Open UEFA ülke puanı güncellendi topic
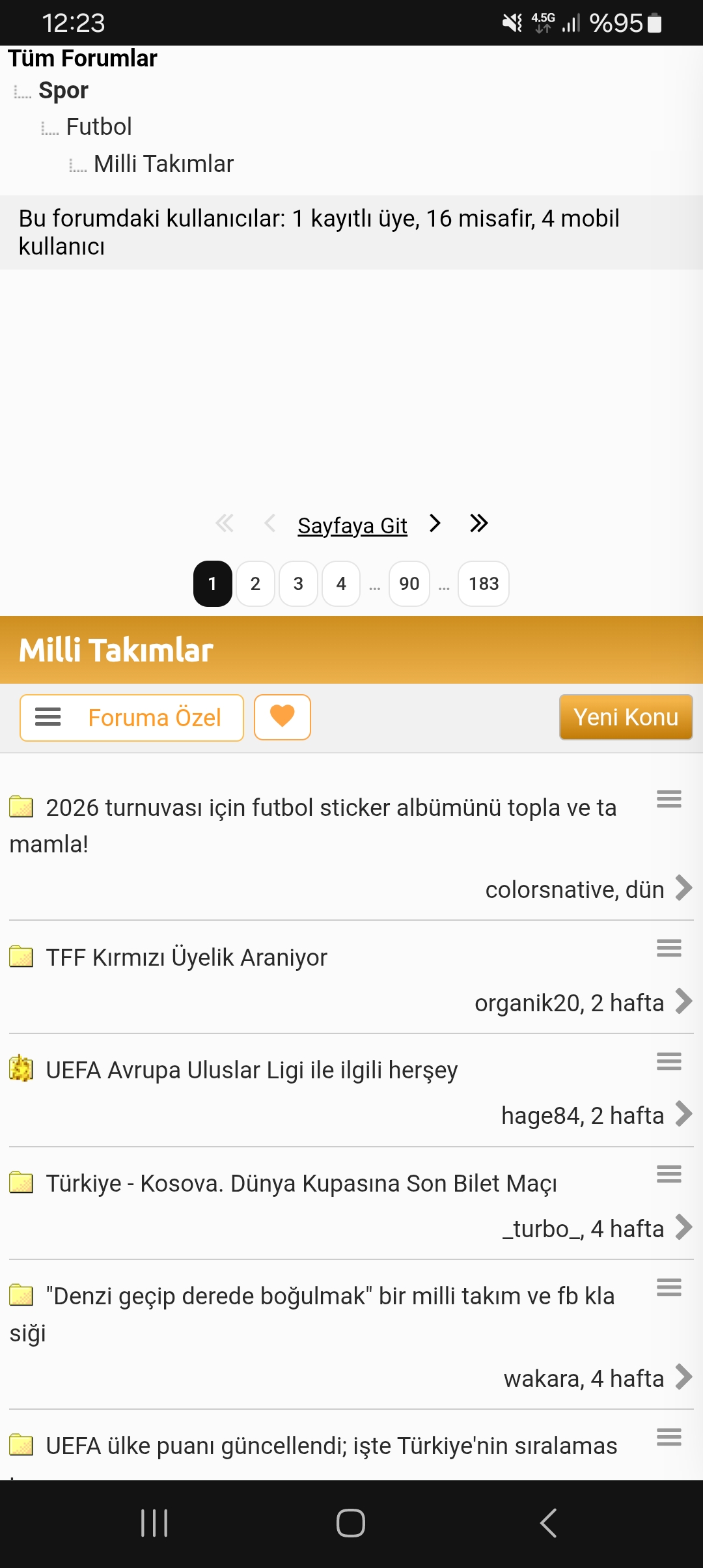Screen dimensions: 703x1568 pyautogui.click(x=331, y=1446)
